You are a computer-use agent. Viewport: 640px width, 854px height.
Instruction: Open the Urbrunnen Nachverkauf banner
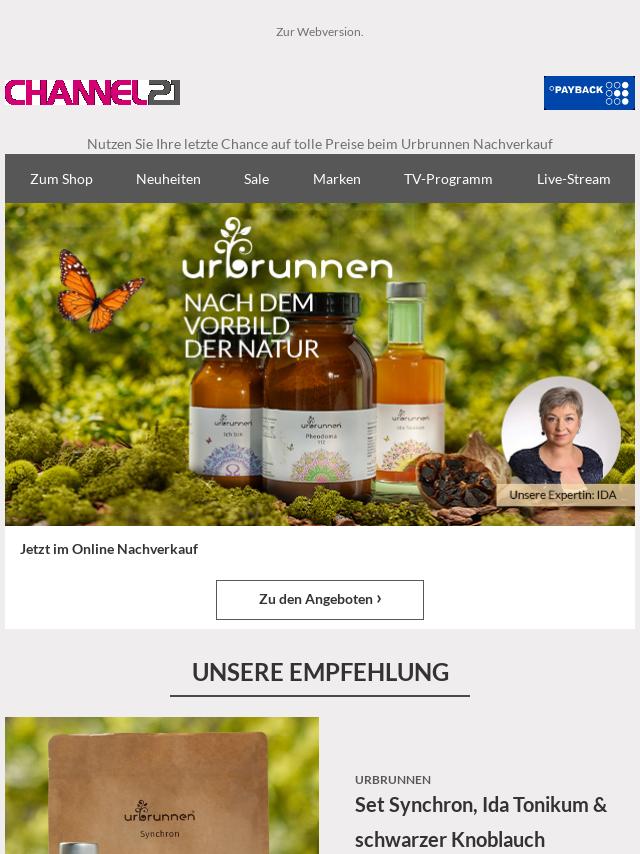(x=319, y=364)
